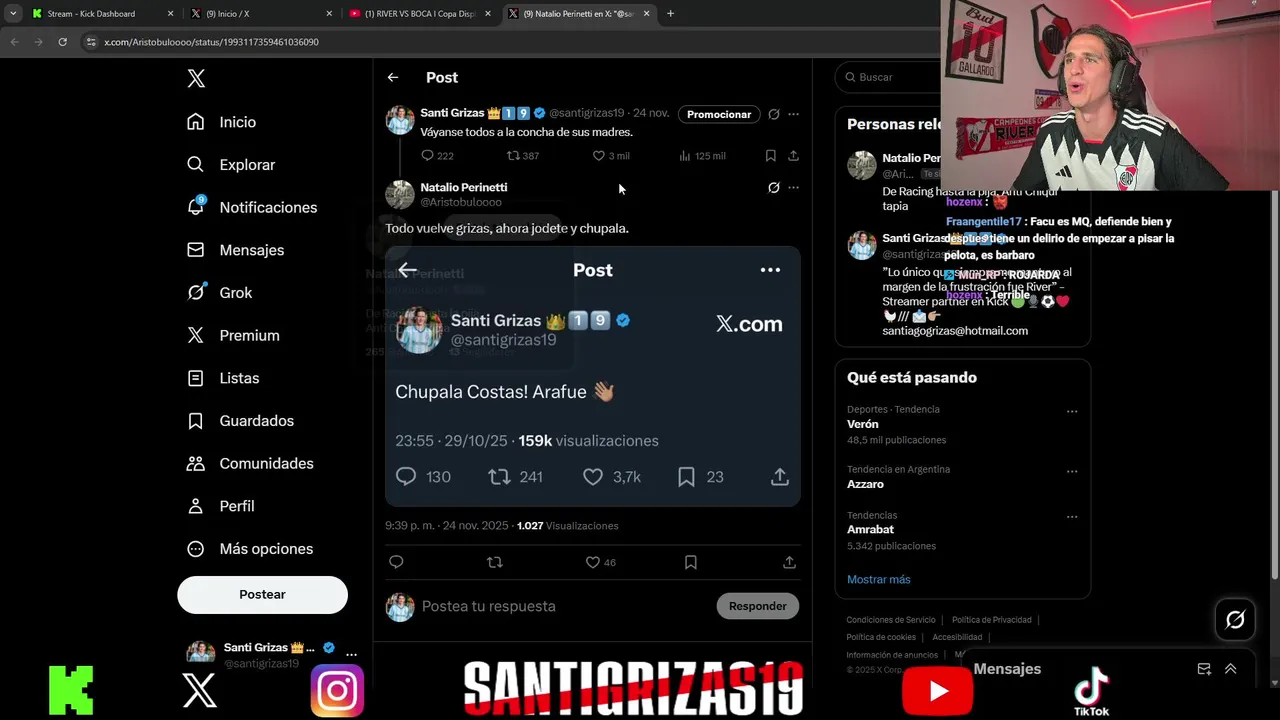This screenshot has height=720, width=1280.
Task: Tap the Responder button
Action: click(757, 606)
